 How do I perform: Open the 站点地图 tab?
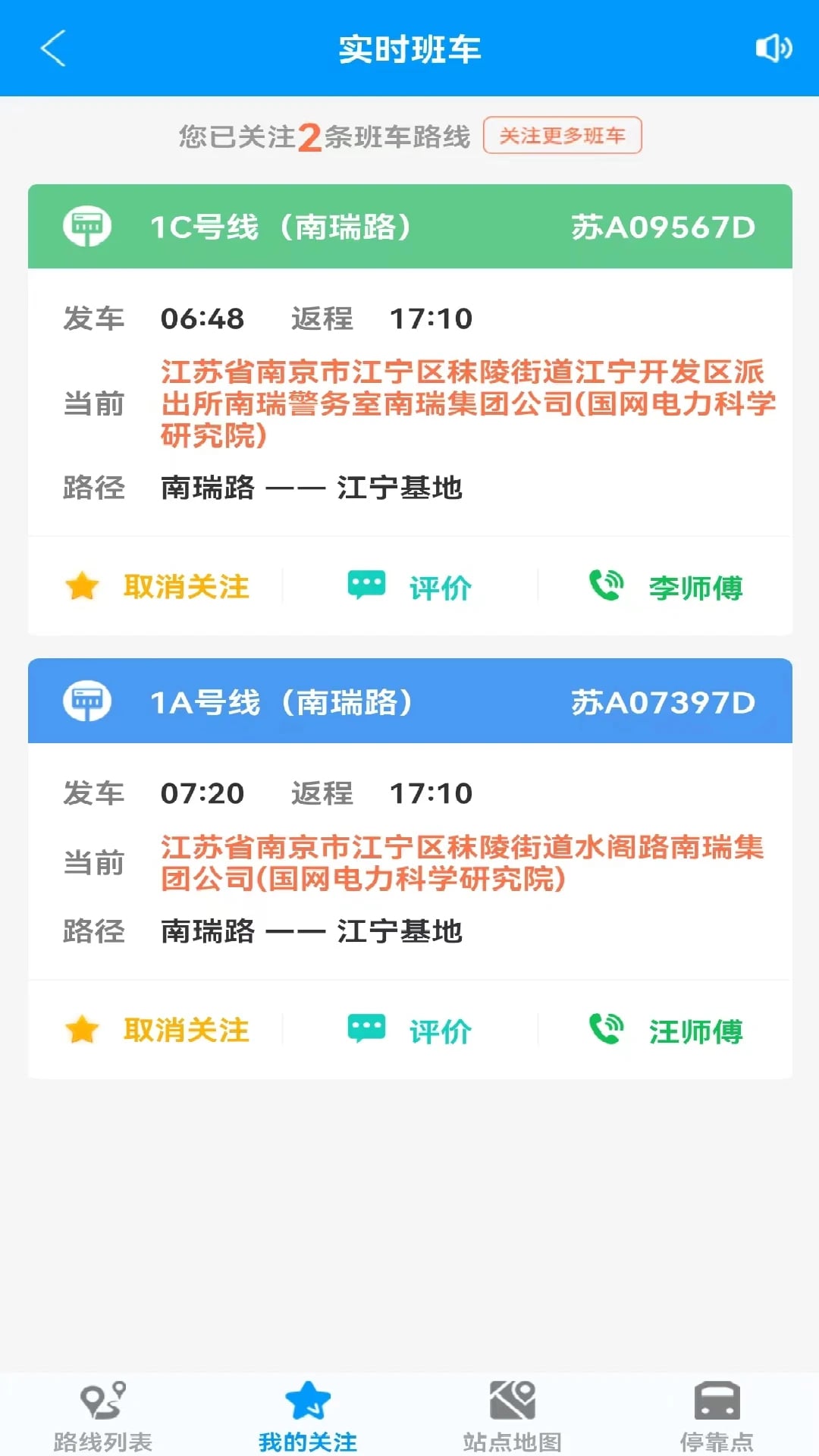(512, 1415)
